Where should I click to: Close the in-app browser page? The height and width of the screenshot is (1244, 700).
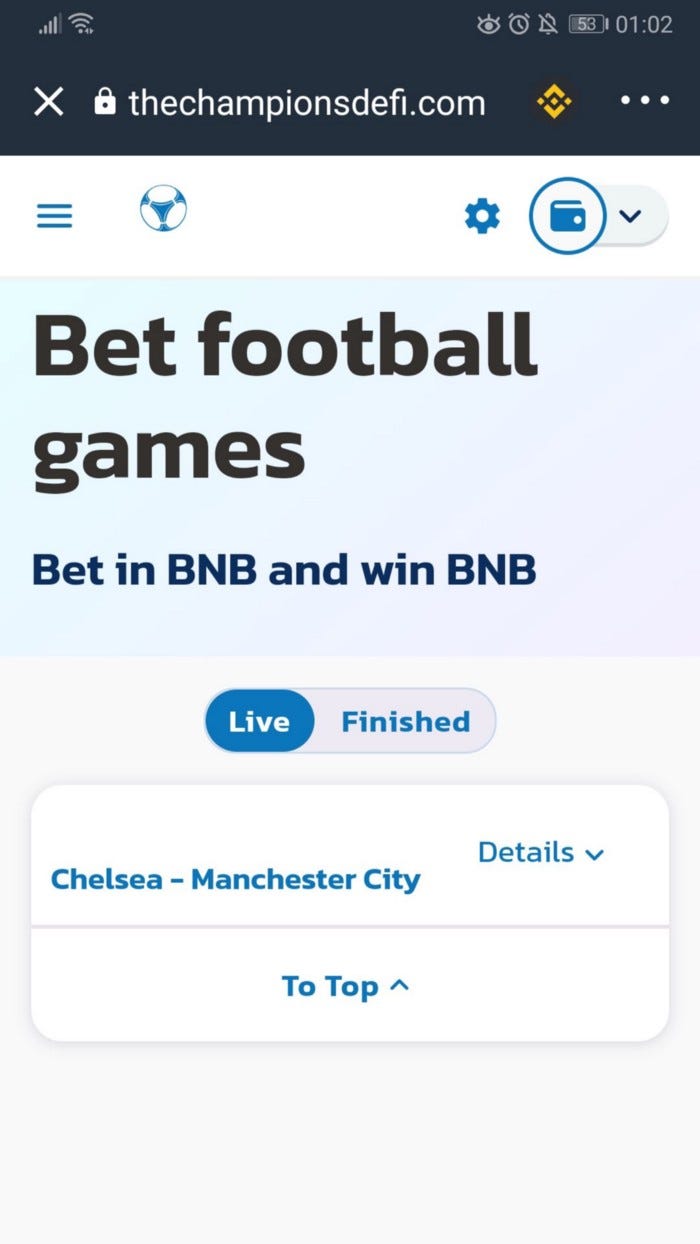click(x=48, y=102)
